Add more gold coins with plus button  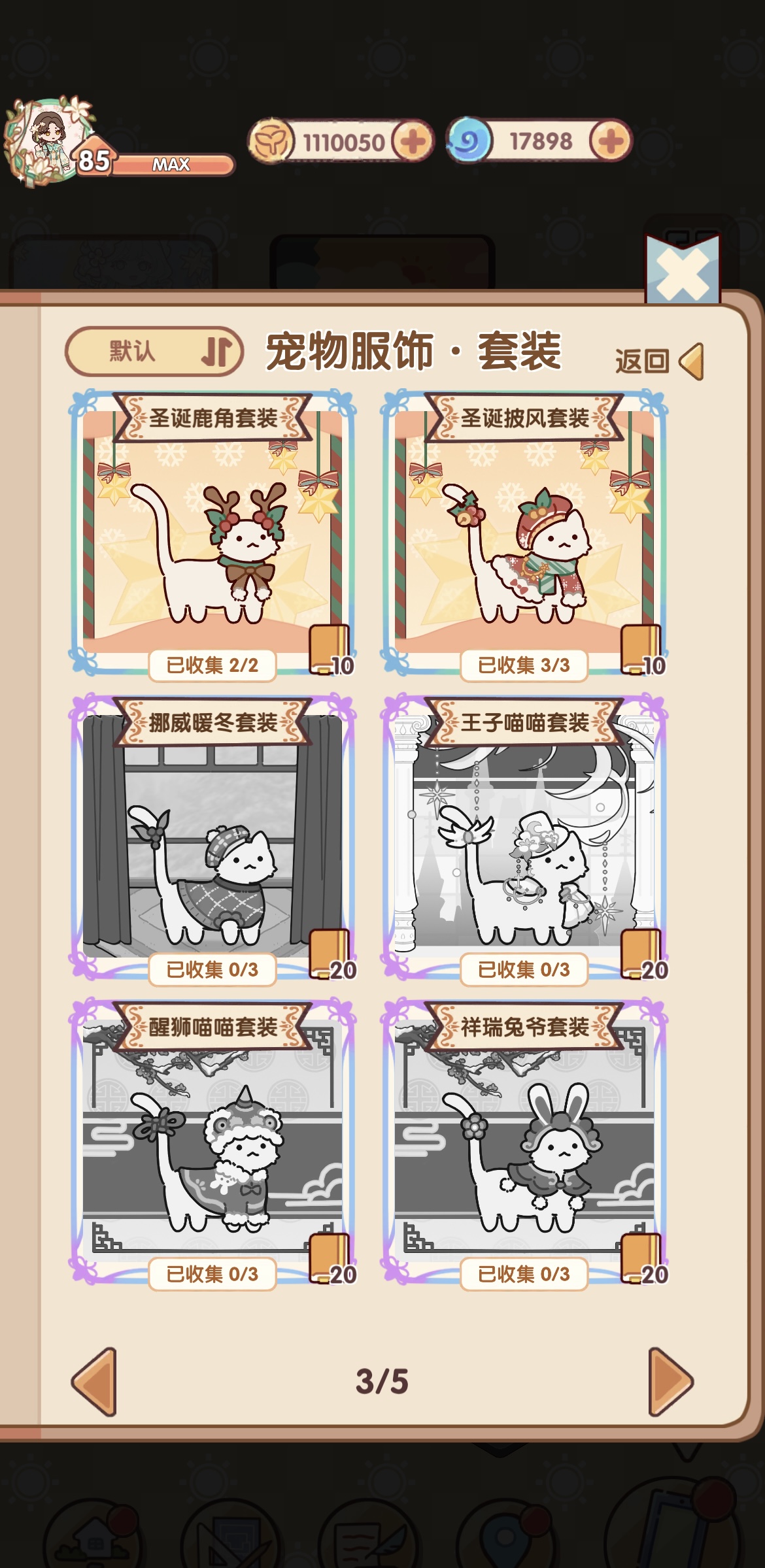413,141
